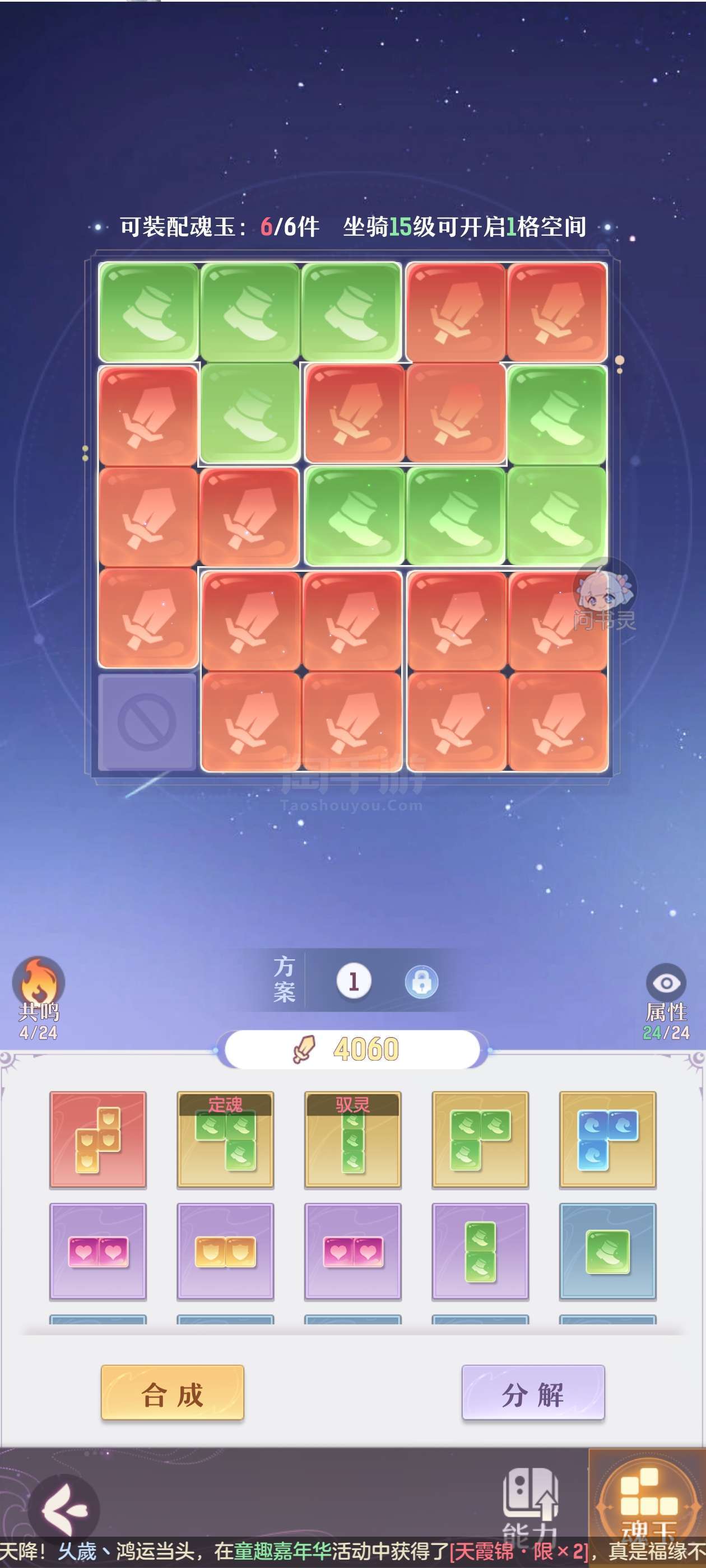Screen dimensions: 706x1568
Task: Tap the 合成 button
Action: click(173, 1394)
